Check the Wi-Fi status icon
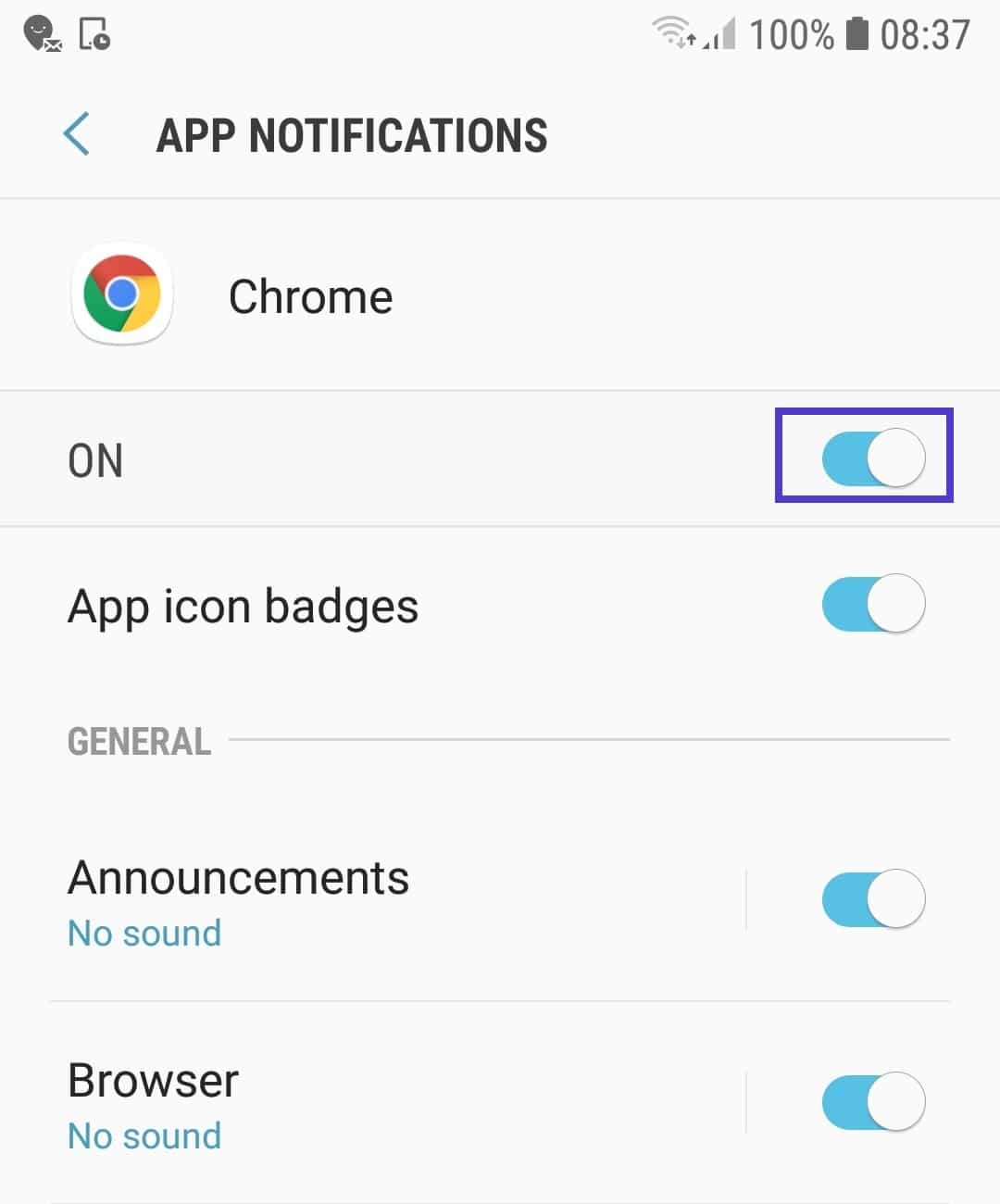Viewport: 1000px width, 1204px height. click(x=674, y=32)
